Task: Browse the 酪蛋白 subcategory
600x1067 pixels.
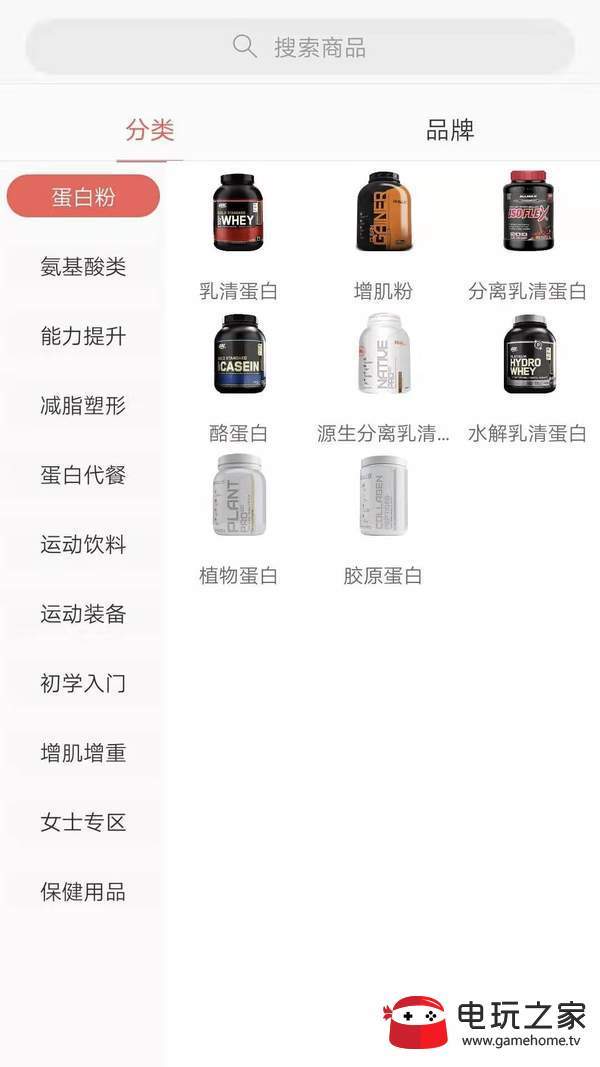Action: pos(238,378)
